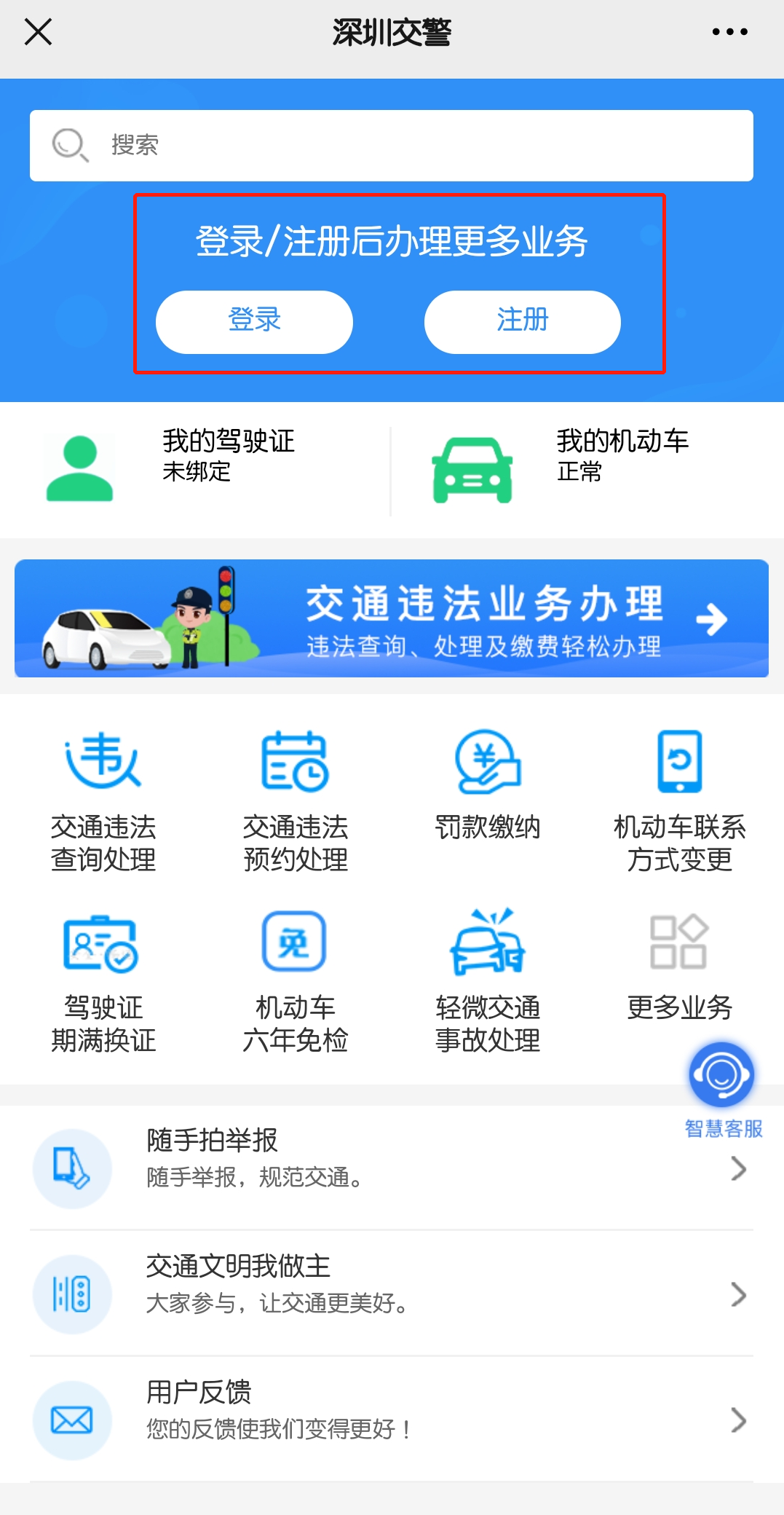Click the 用户反馈 envelope icon
The image size is (784, 1515).
(72, 1420)
